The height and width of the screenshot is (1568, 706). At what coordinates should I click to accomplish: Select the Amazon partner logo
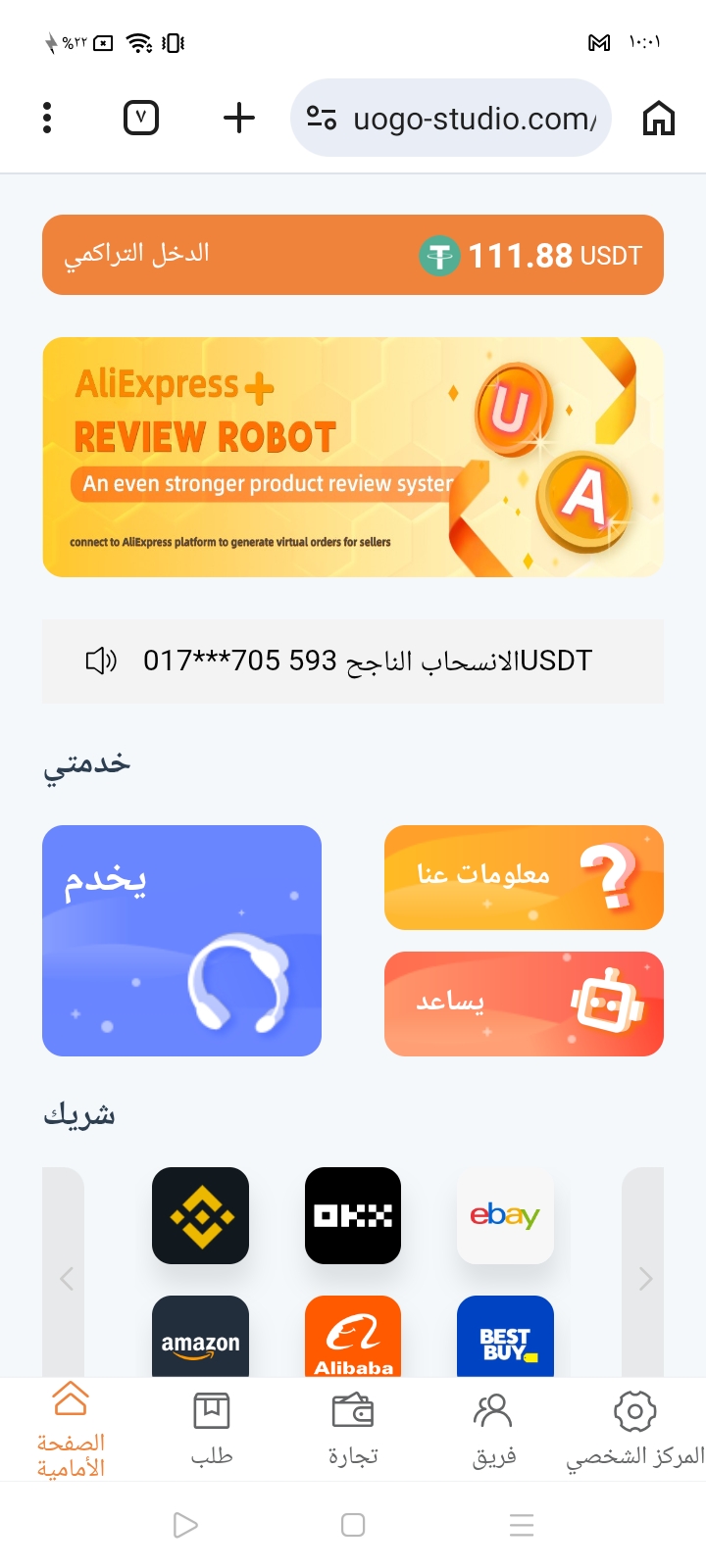[x=201, y=1338]
